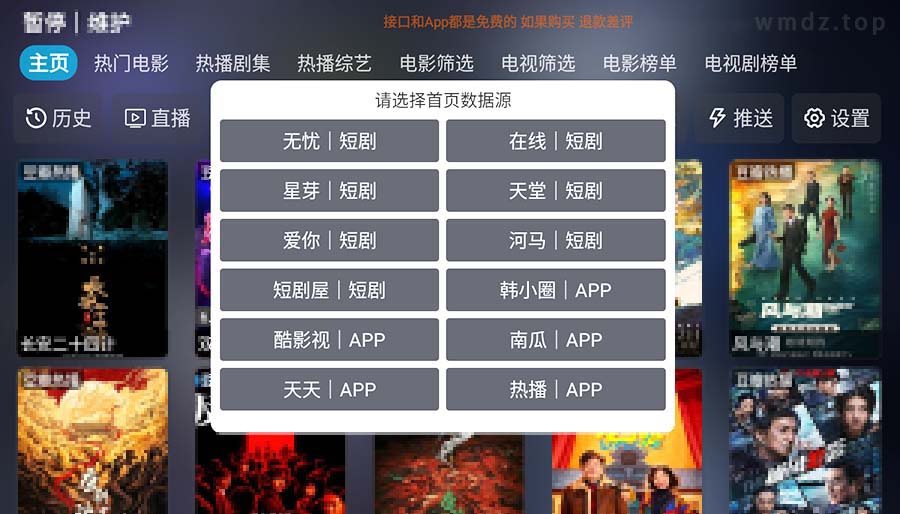Image resolution: width=900 pixels, height=514 pixels.
Task: Open 直播 live TV
Action: (158, 118)
